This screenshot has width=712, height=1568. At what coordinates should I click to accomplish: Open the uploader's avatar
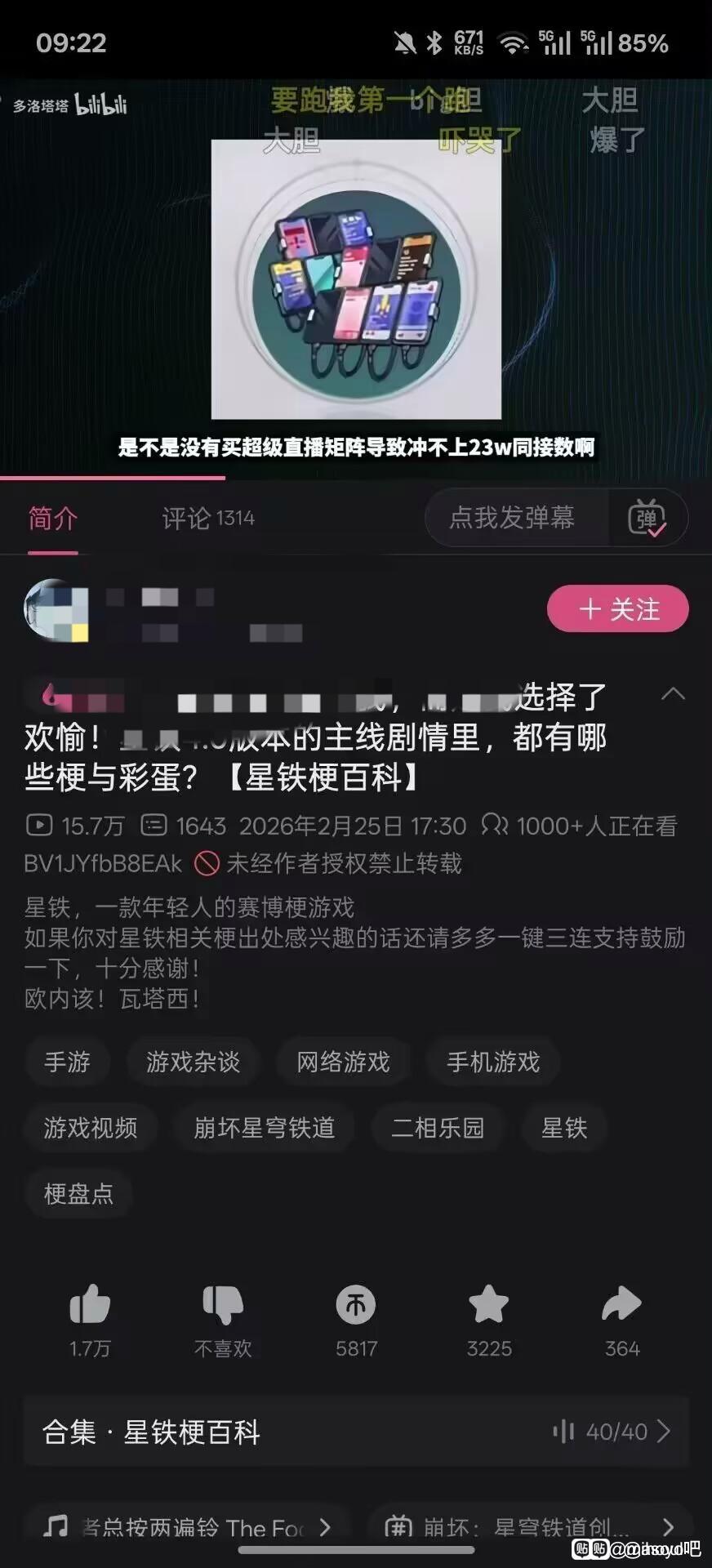(56, 611)
